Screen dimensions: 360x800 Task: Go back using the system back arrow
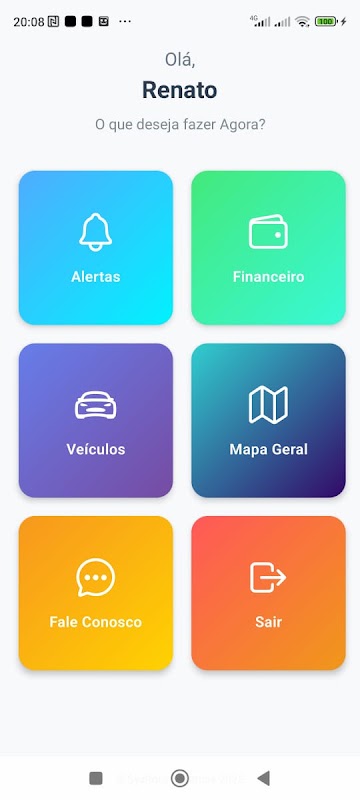point(264,778)
